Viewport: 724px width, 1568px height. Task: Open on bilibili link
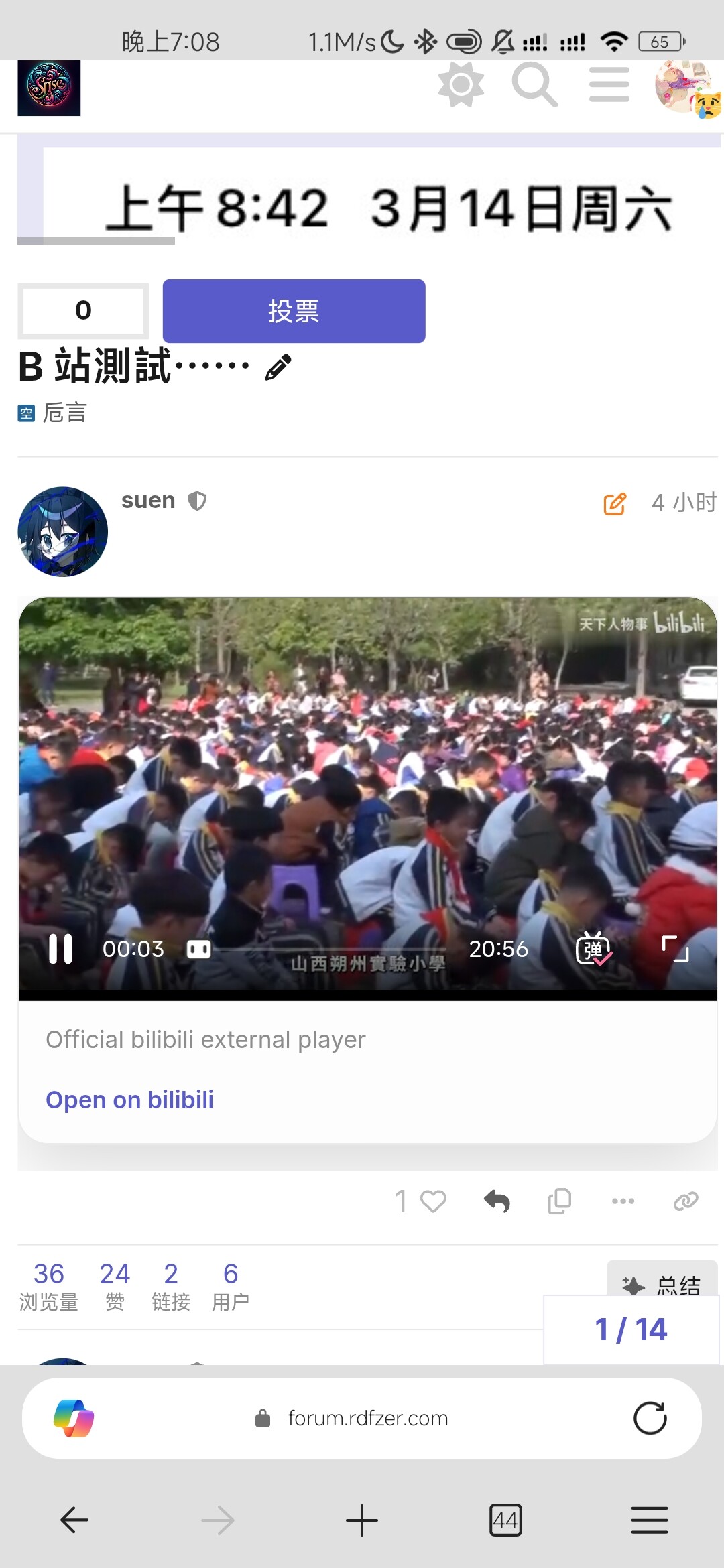coord(129,1100)
